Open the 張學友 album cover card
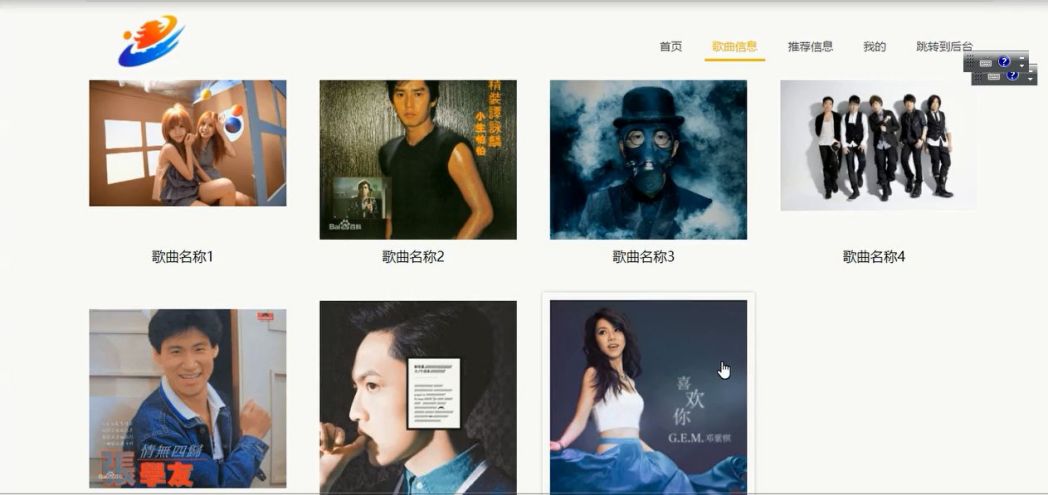This screenshot has height=495, width=1048. (x=188, y=398)
